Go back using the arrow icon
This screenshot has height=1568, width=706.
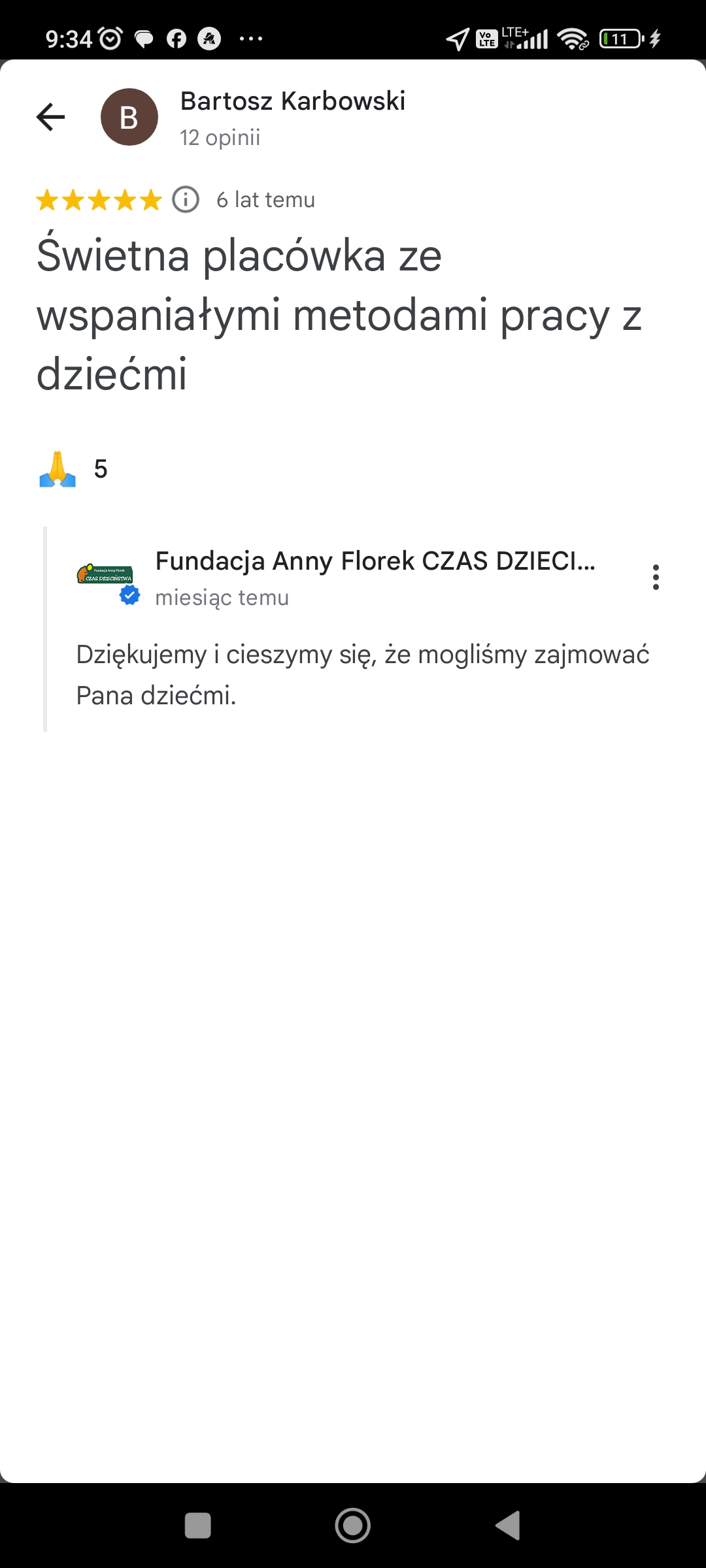coord(50,118)
